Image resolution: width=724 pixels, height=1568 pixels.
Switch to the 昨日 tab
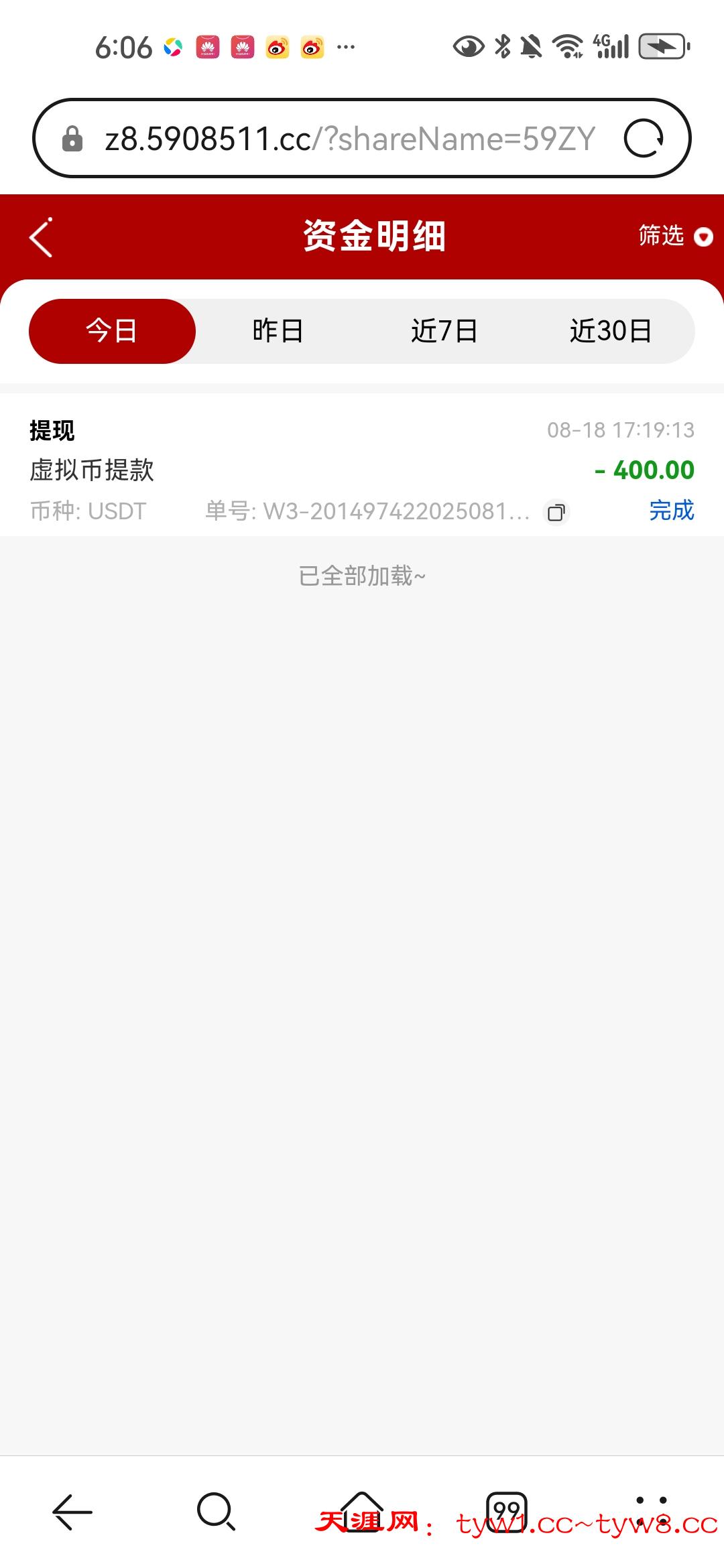click(x=278, y=330)
